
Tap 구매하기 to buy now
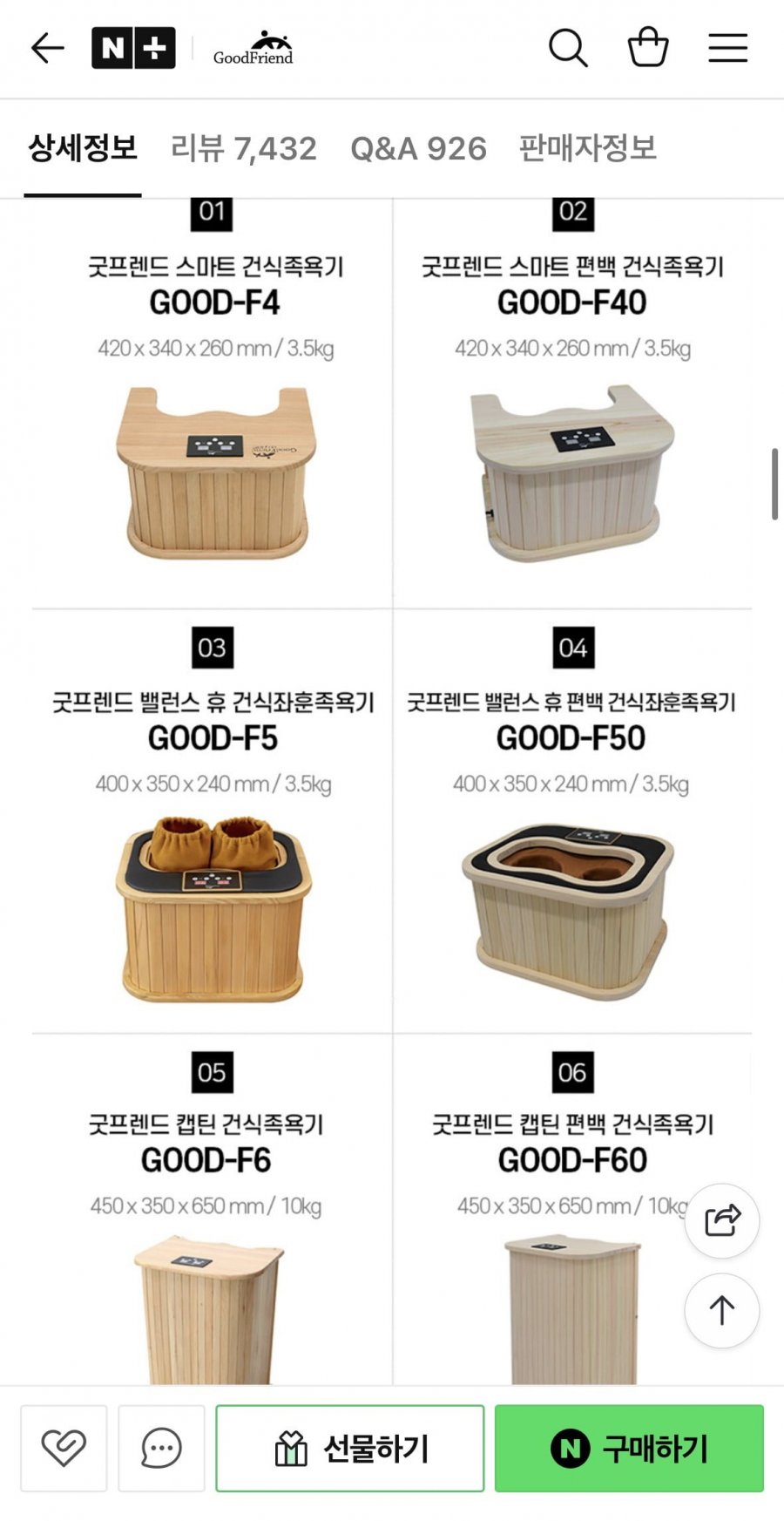pos(629,1448)
